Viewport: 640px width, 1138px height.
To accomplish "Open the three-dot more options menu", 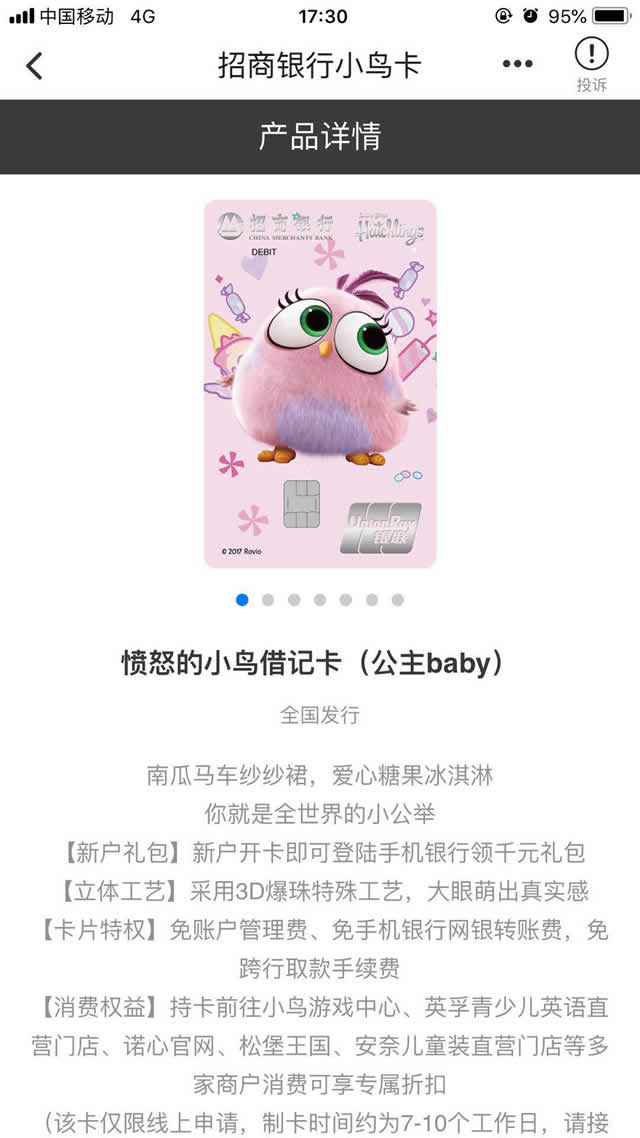I will [517, 65].
